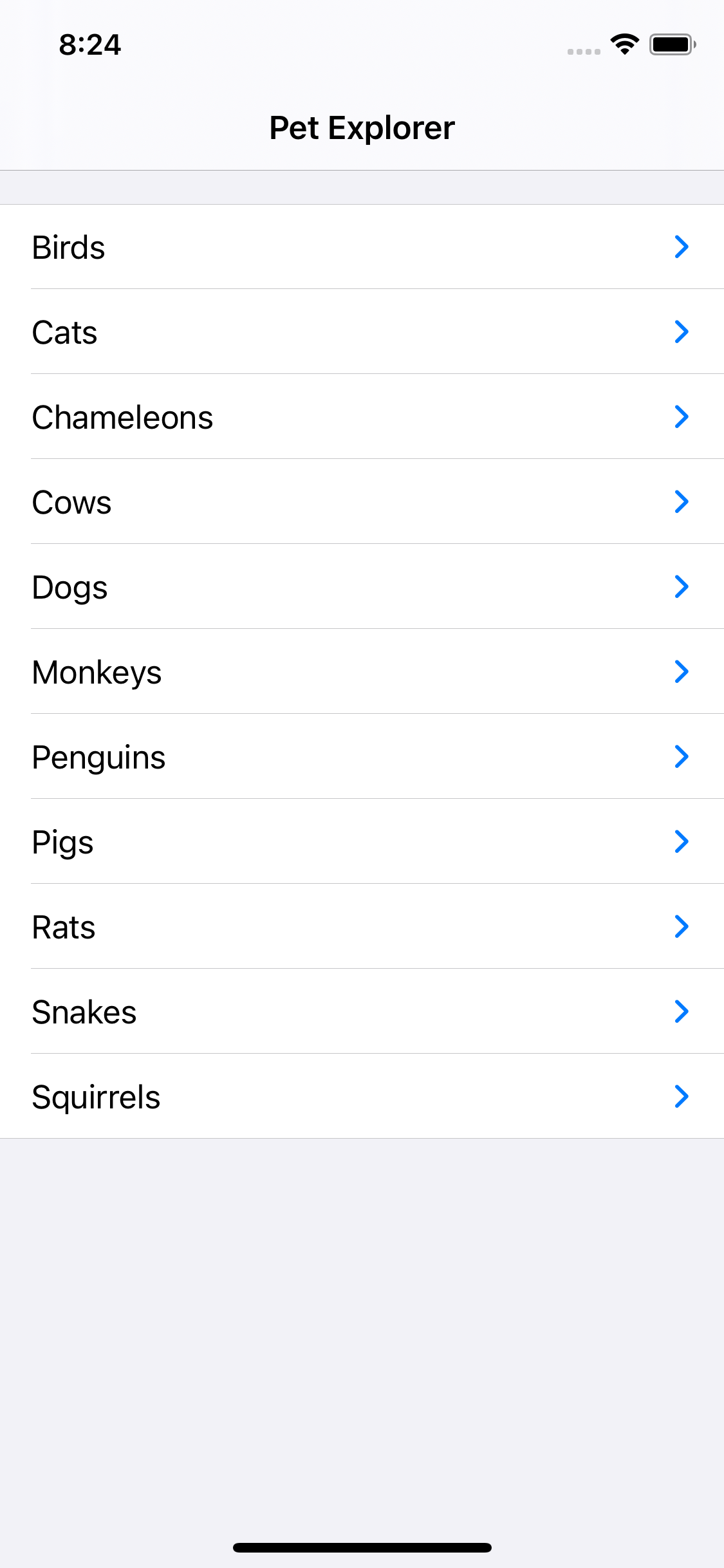
Task: Tap the chevron next to Squirrels
Action: (682, 1097)
